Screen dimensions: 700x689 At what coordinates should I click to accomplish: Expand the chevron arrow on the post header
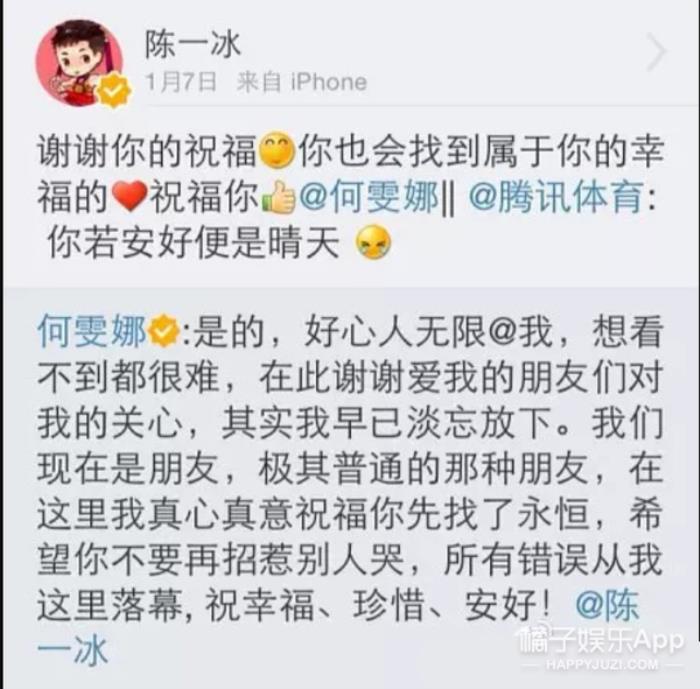tap(655, 53)
